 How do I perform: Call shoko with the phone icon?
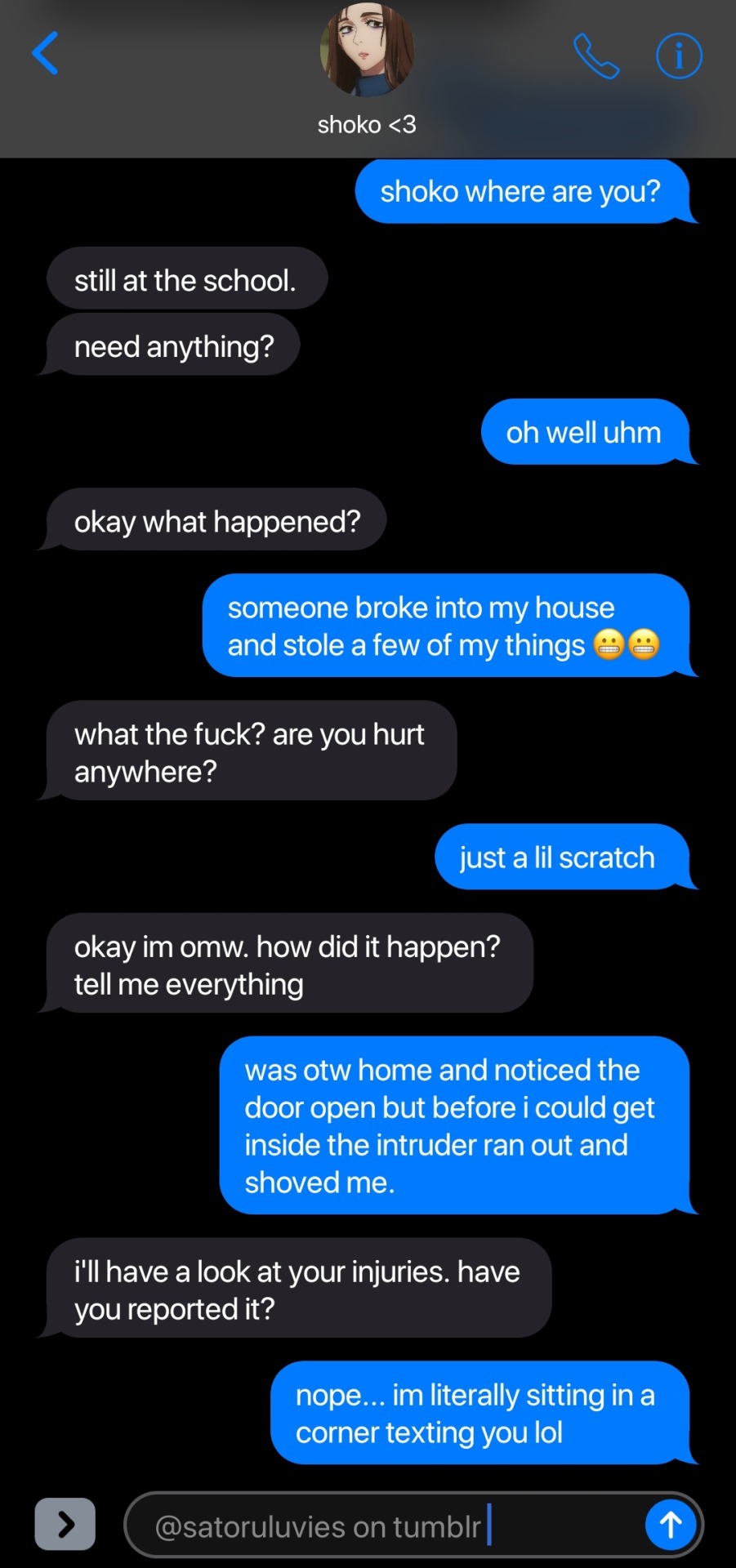[x=595, y=56]
